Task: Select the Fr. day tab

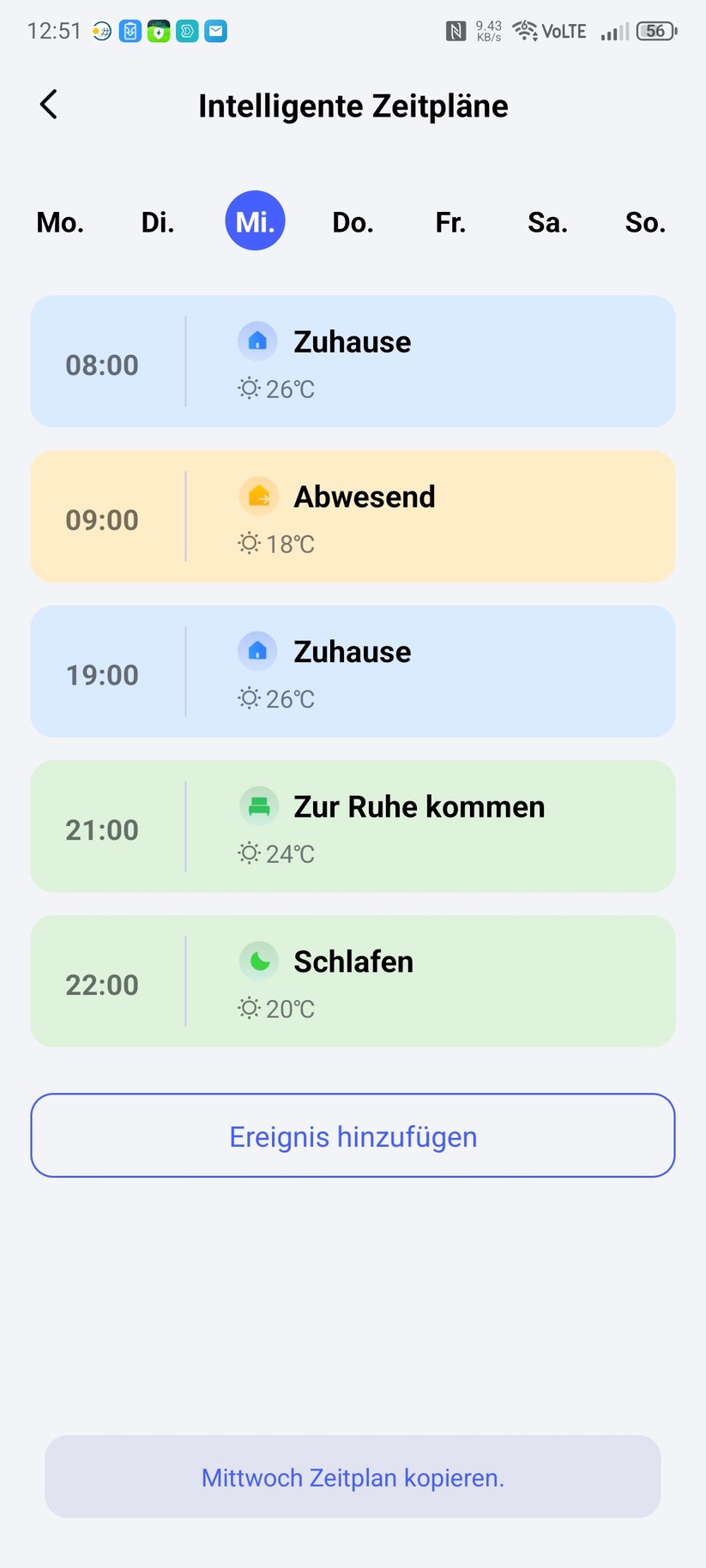Action: pyautogui.click(x=450, y=221)
